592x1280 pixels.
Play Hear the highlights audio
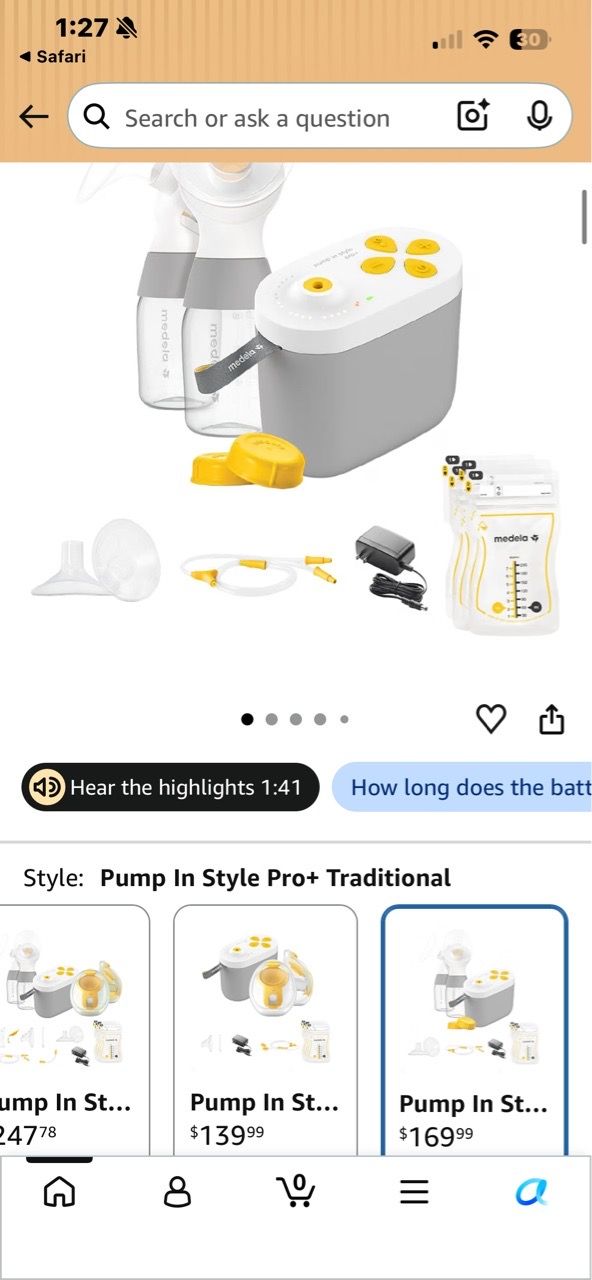tap(170, 787)
